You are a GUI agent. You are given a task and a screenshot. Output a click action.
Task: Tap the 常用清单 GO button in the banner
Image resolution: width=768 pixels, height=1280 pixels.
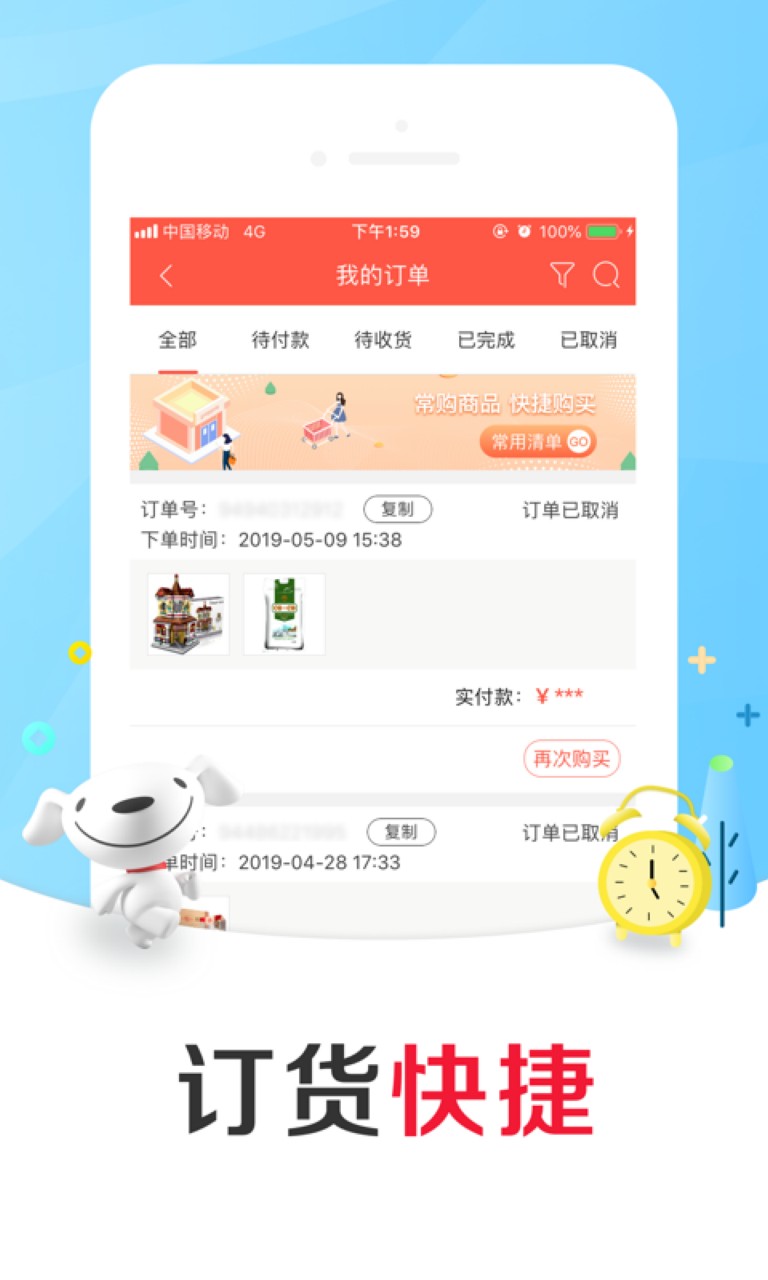pos(537,441)
